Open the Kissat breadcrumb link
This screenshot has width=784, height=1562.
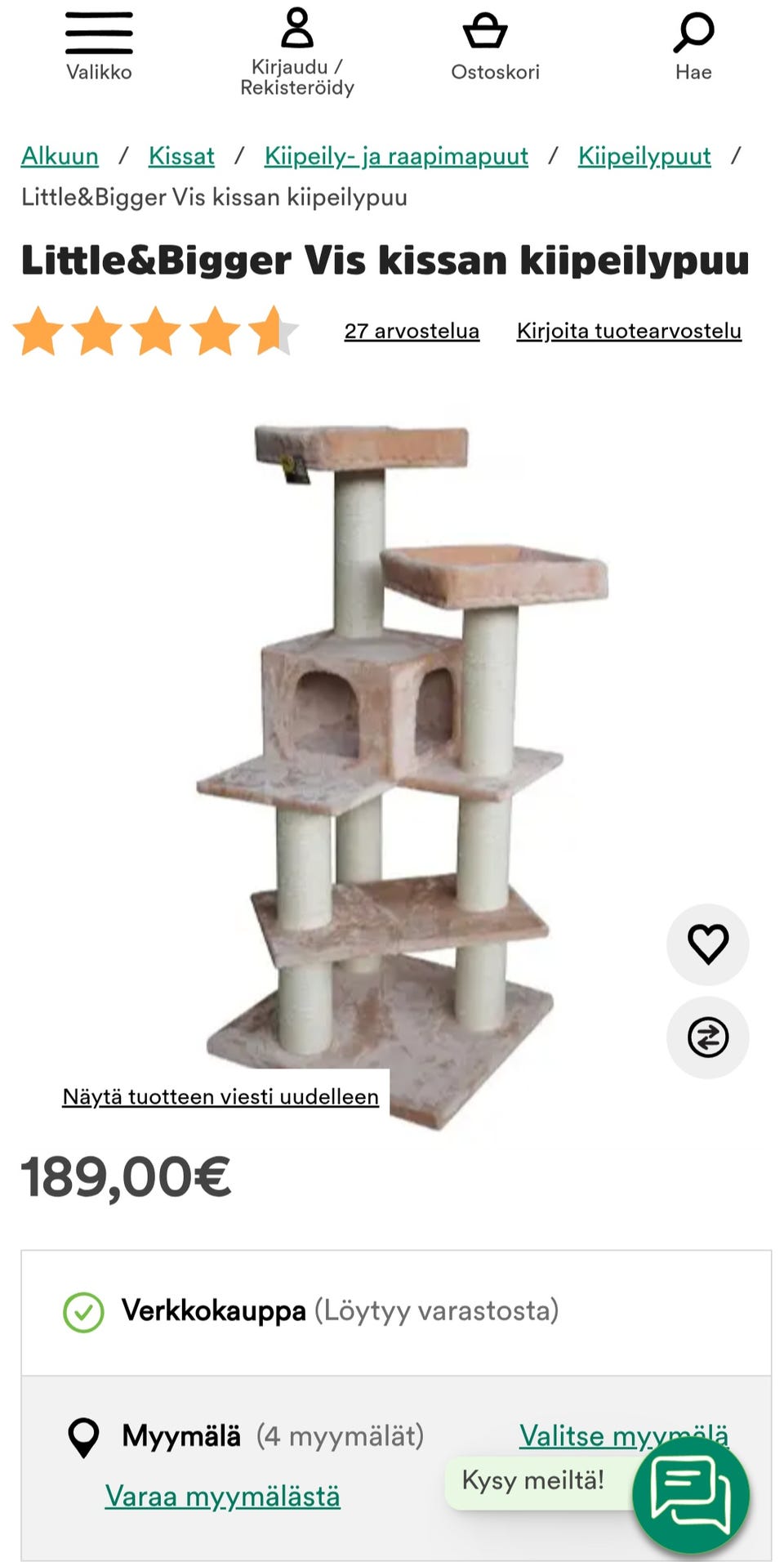pos(181,156)
